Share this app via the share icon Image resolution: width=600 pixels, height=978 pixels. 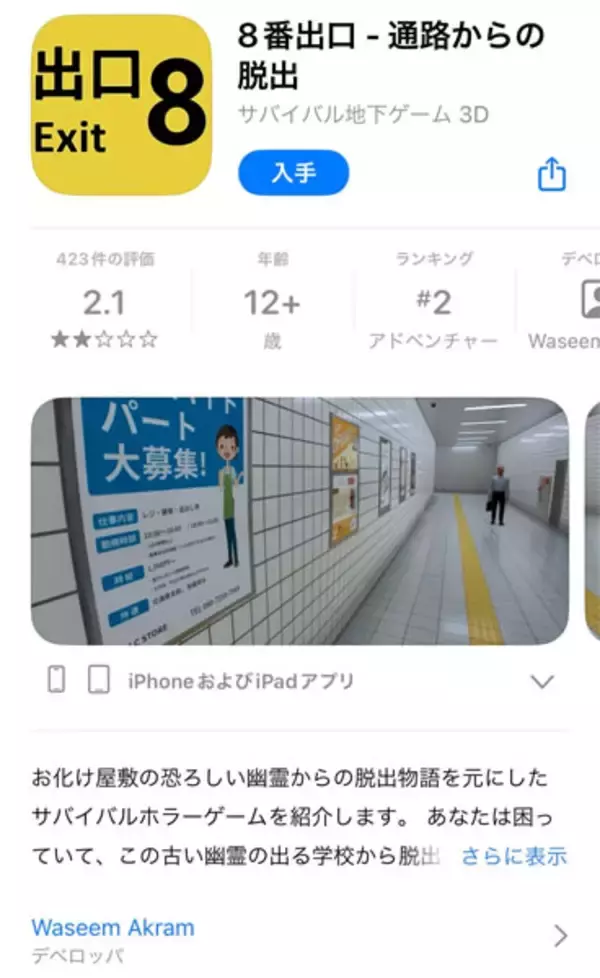(552, 175)
